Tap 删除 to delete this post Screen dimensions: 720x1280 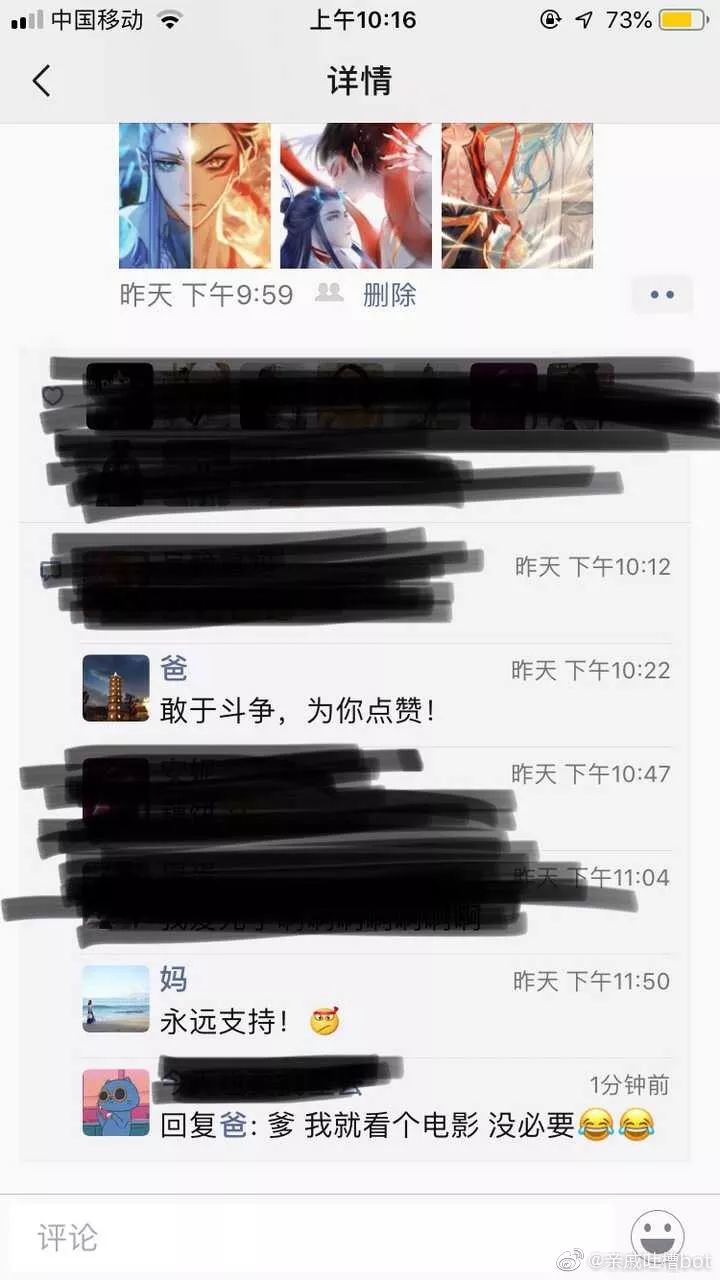(x=389, y=295)
